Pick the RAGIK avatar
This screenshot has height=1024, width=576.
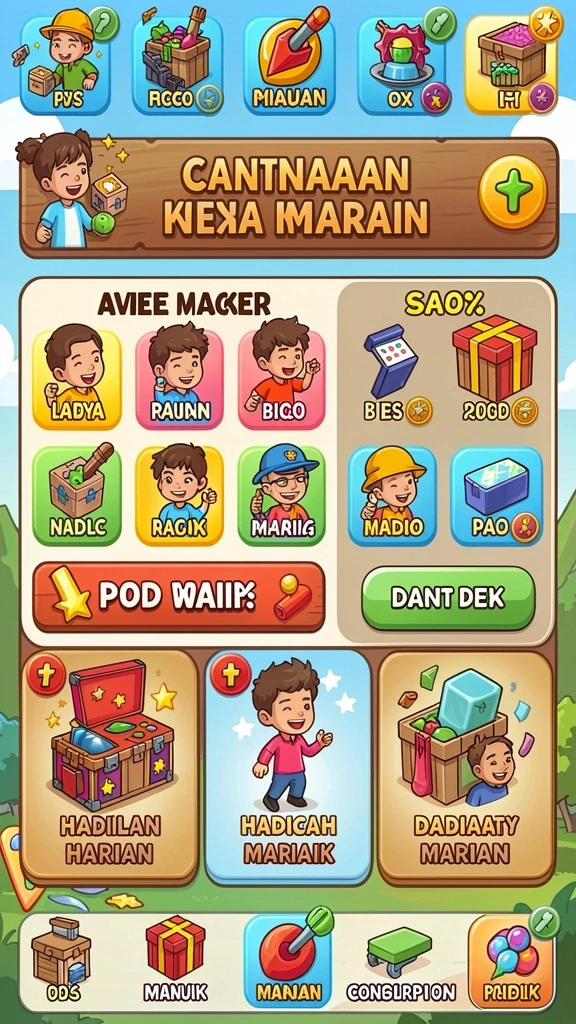(x=179, y=494)
